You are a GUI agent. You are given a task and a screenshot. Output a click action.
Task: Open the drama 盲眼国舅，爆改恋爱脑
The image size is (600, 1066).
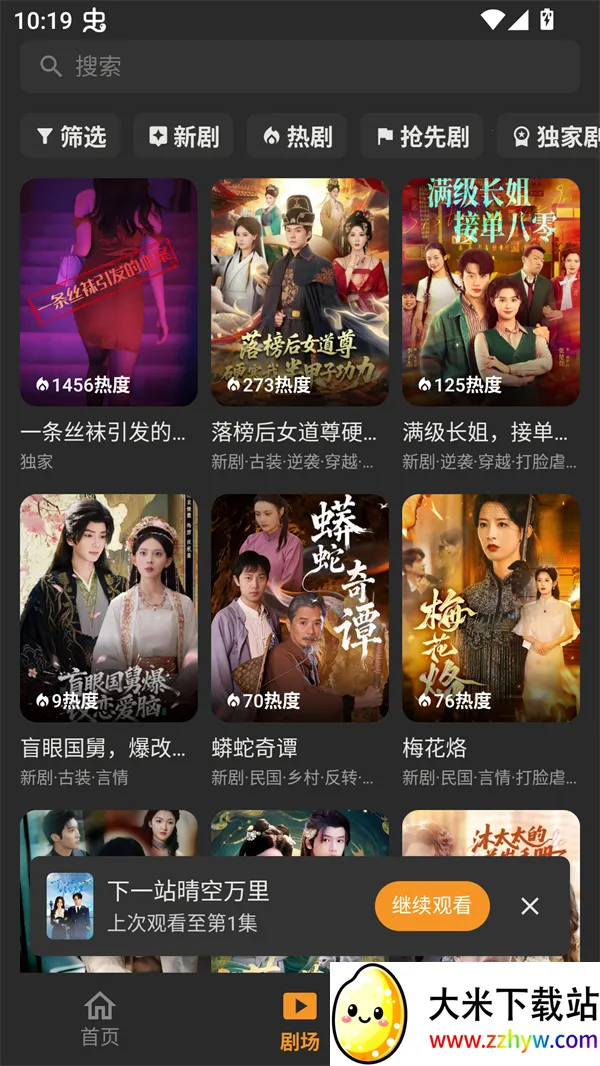[109, 608]
